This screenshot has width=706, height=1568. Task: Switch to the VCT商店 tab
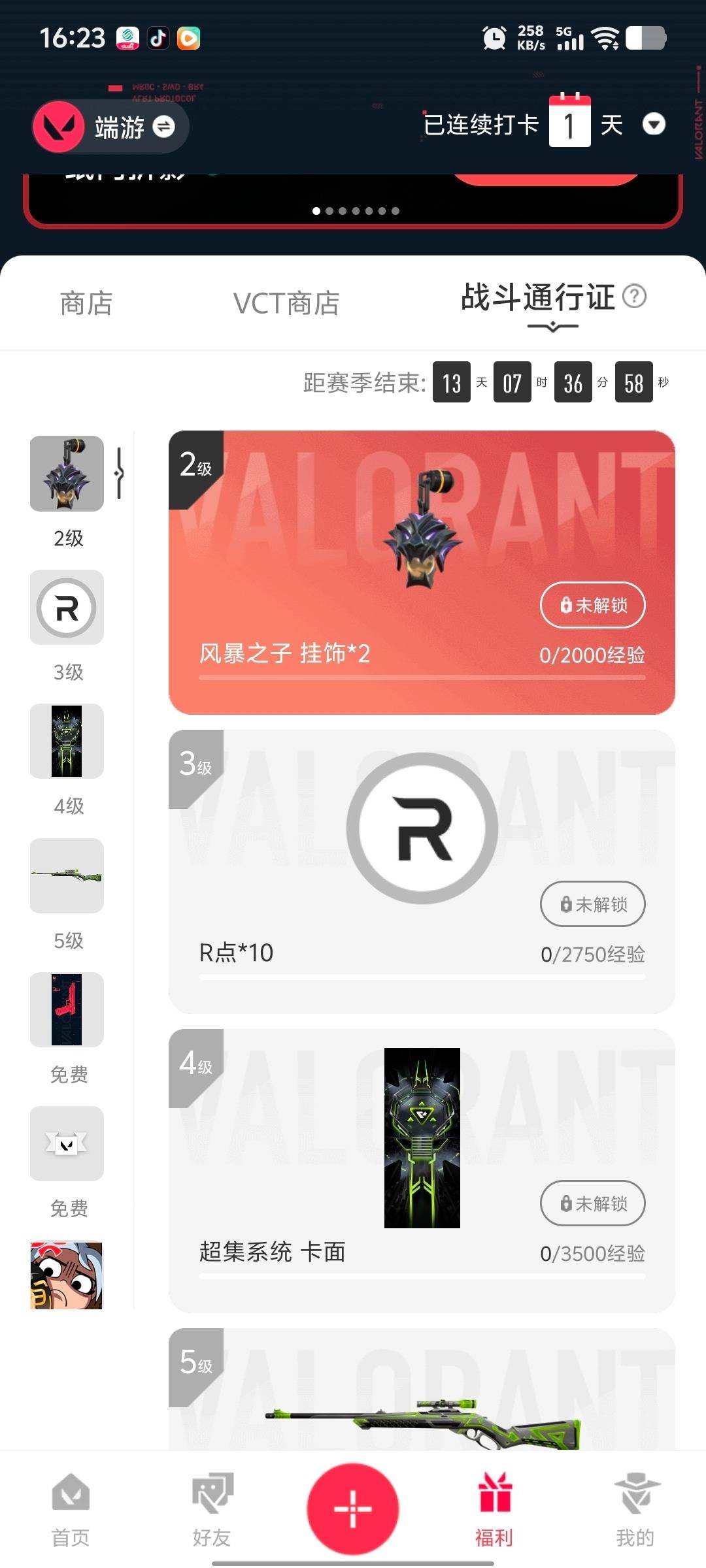(x=286, y=302)
